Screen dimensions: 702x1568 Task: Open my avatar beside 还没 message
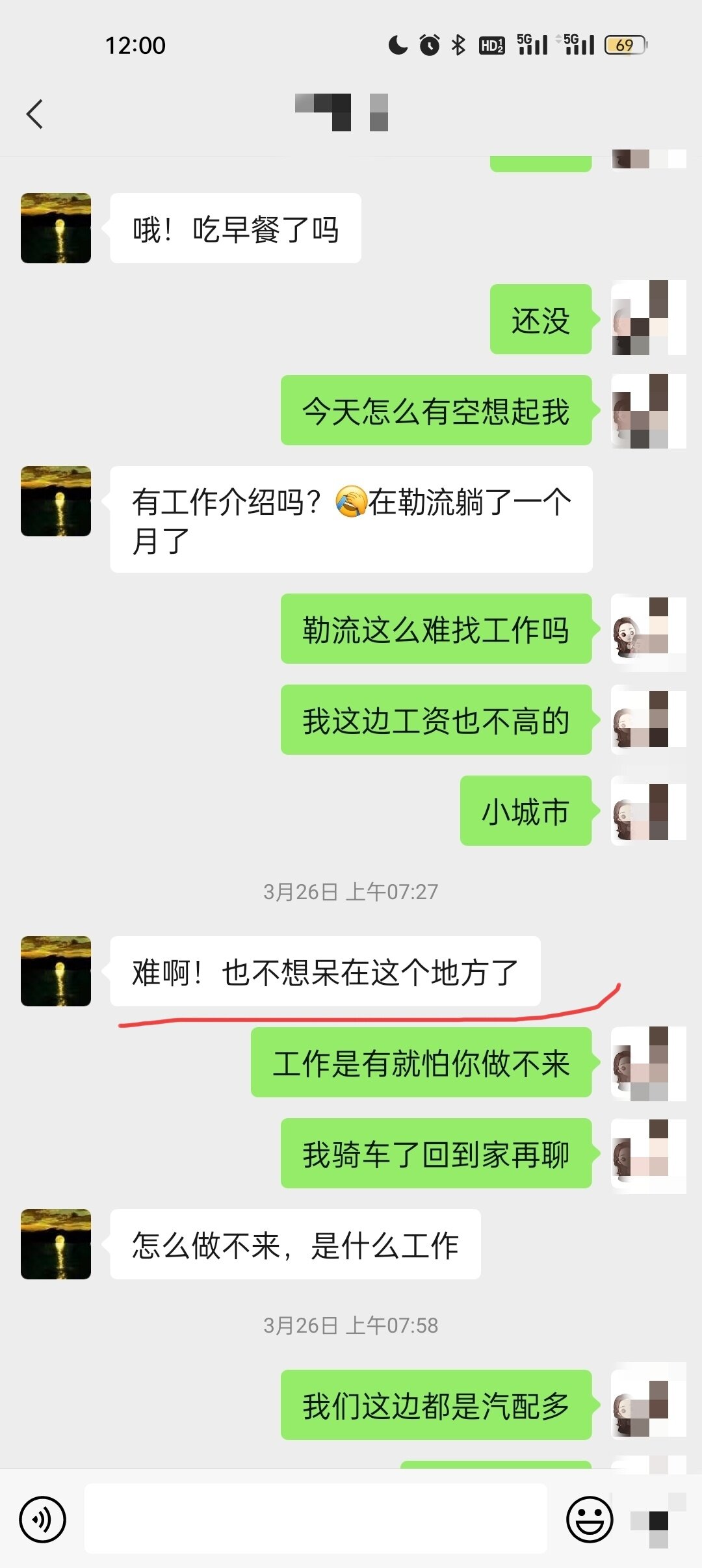point(648,319)
